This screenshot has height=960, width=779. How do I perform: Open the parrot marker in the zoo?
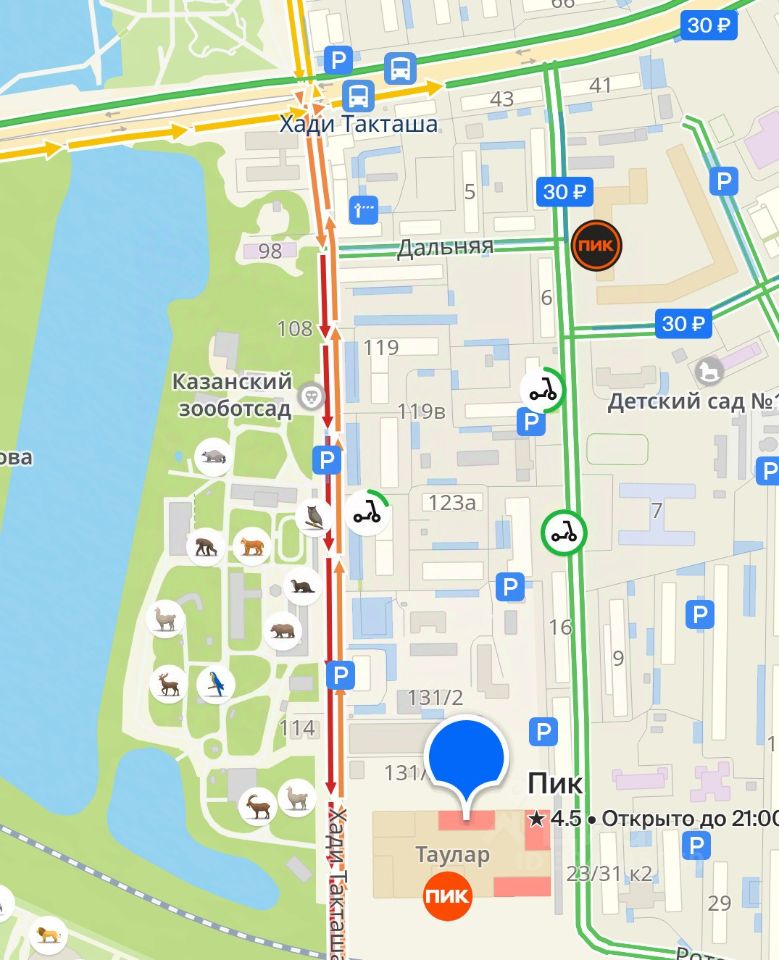pyautogui.click(x=215, y=684)
